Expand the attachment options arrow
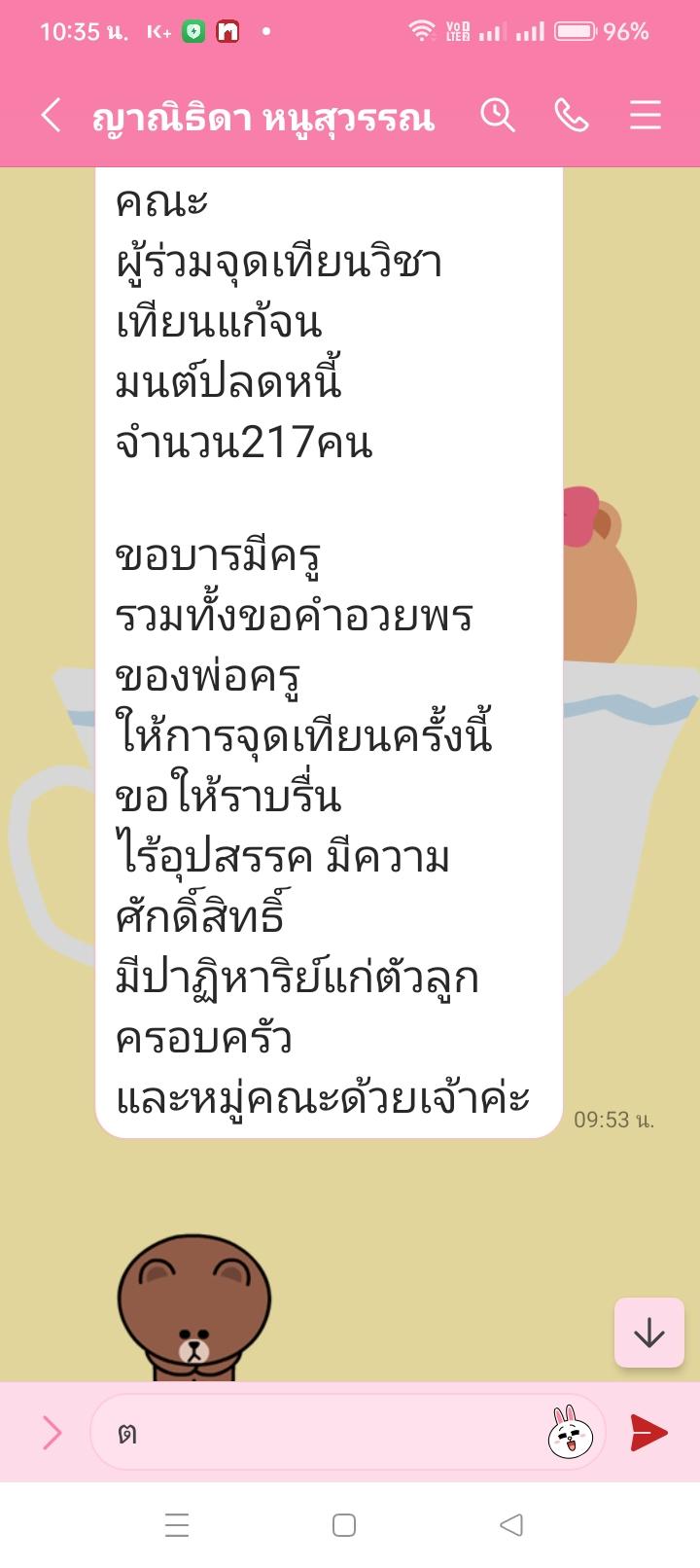The height and width of the screenshot is (1568, 700). [x=52, y=1432]
